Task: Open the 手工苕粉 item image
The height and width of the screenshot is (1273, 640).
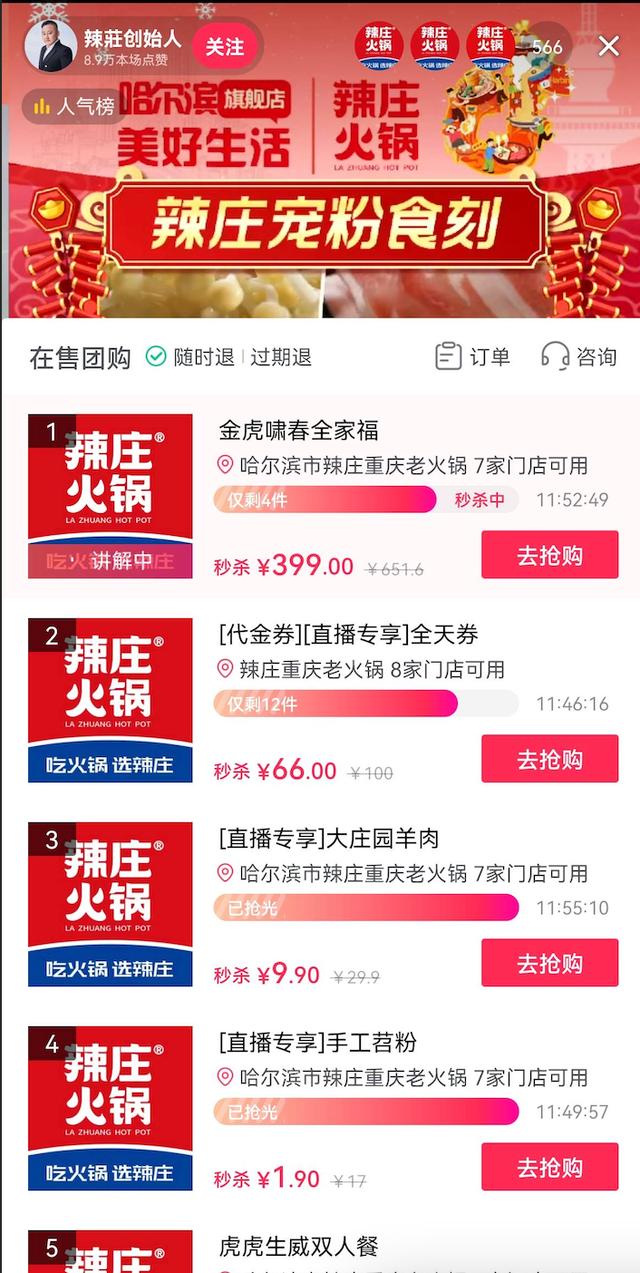Action: pos(110,1108)
